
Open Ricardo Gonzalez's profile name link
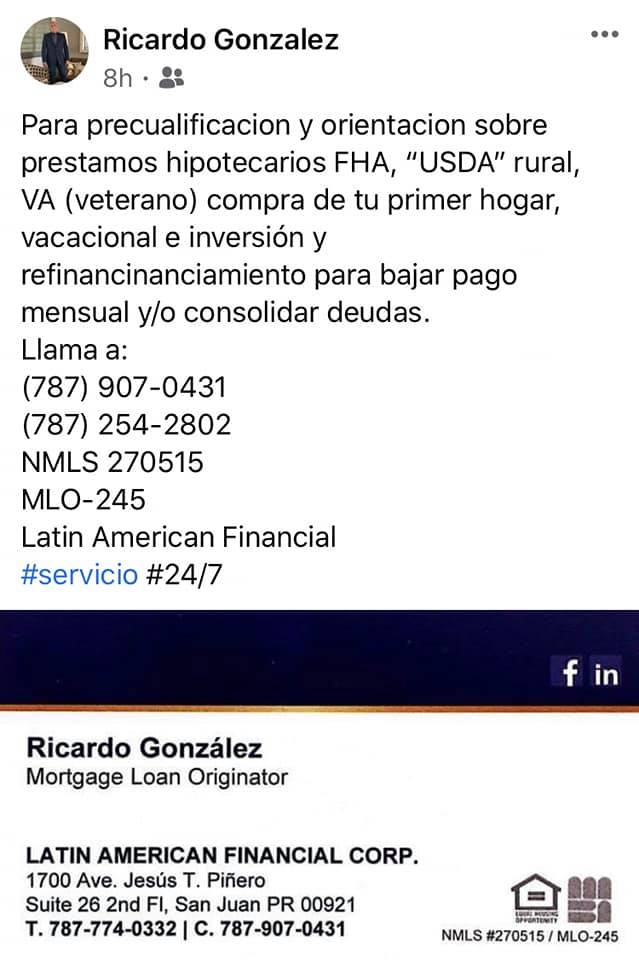coord(220,40)
